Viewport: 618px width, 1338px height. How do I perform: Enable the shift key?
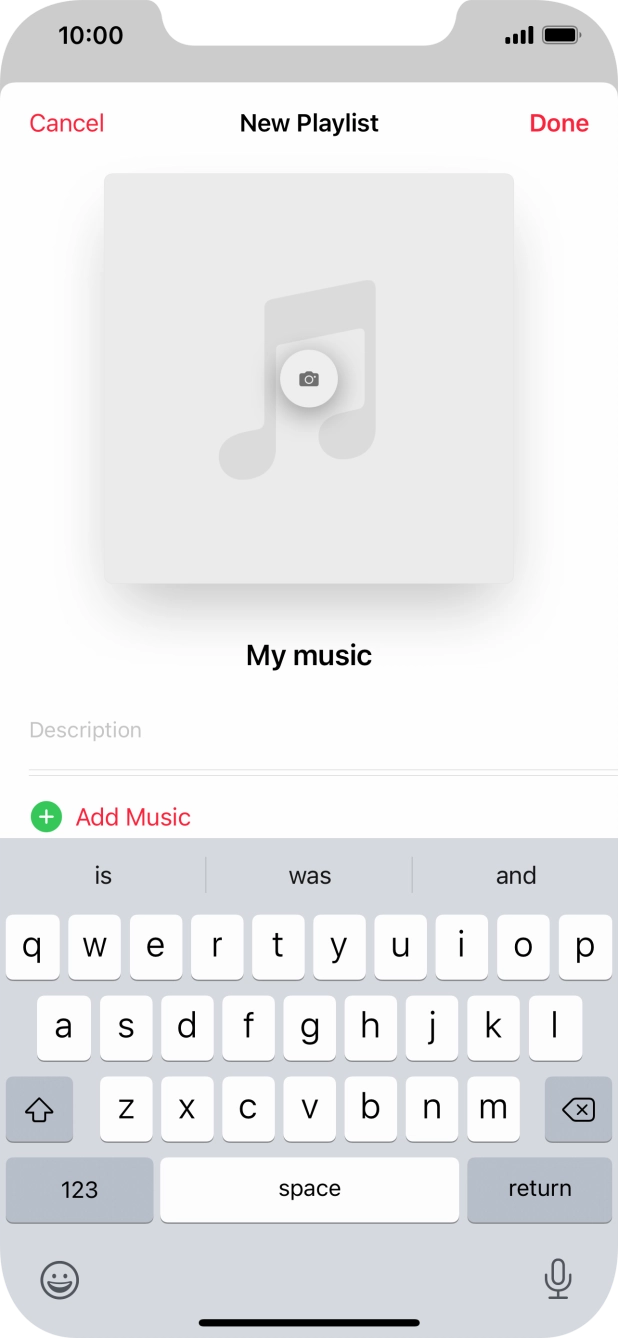click(x=40, y=1109)
